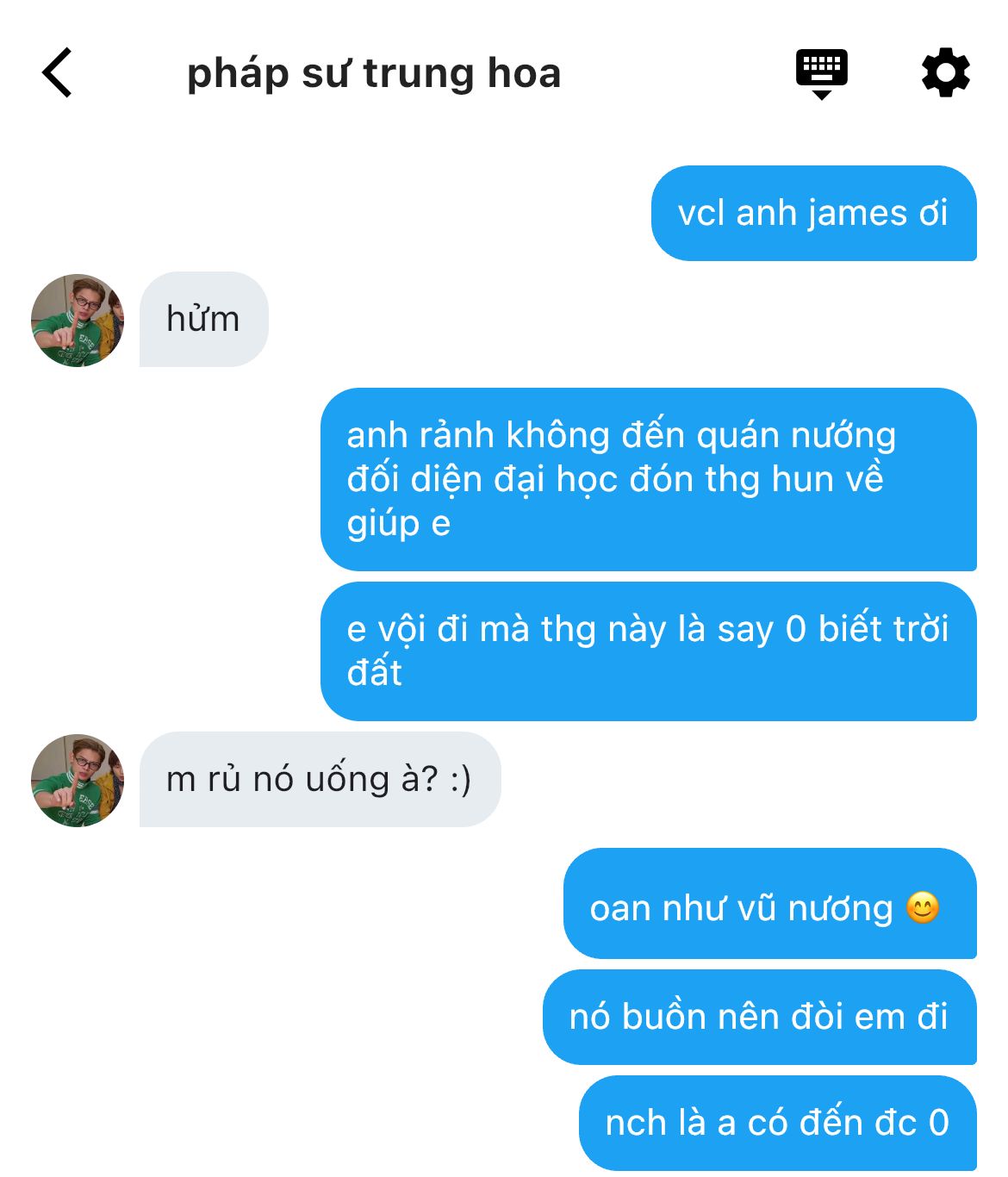Go back from the pháp sư trung hoa chat
Viewport: 1008px width, 1177px height.
click(58, 73)
